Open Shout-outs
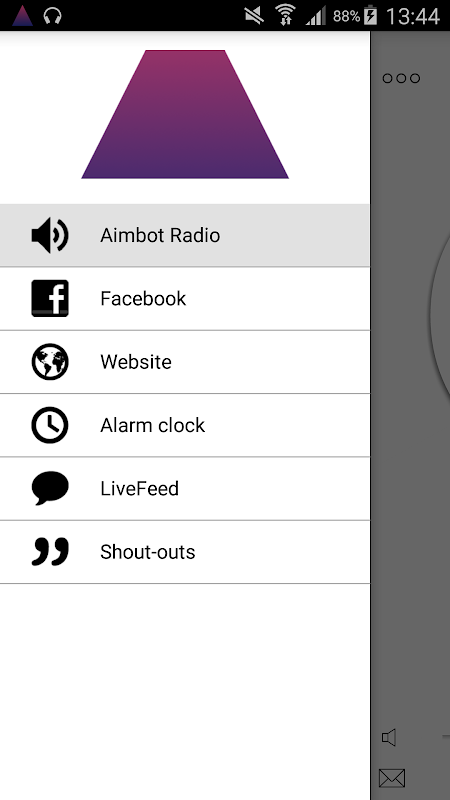This screenshot has width=450, height=800. tap(185, 552)
